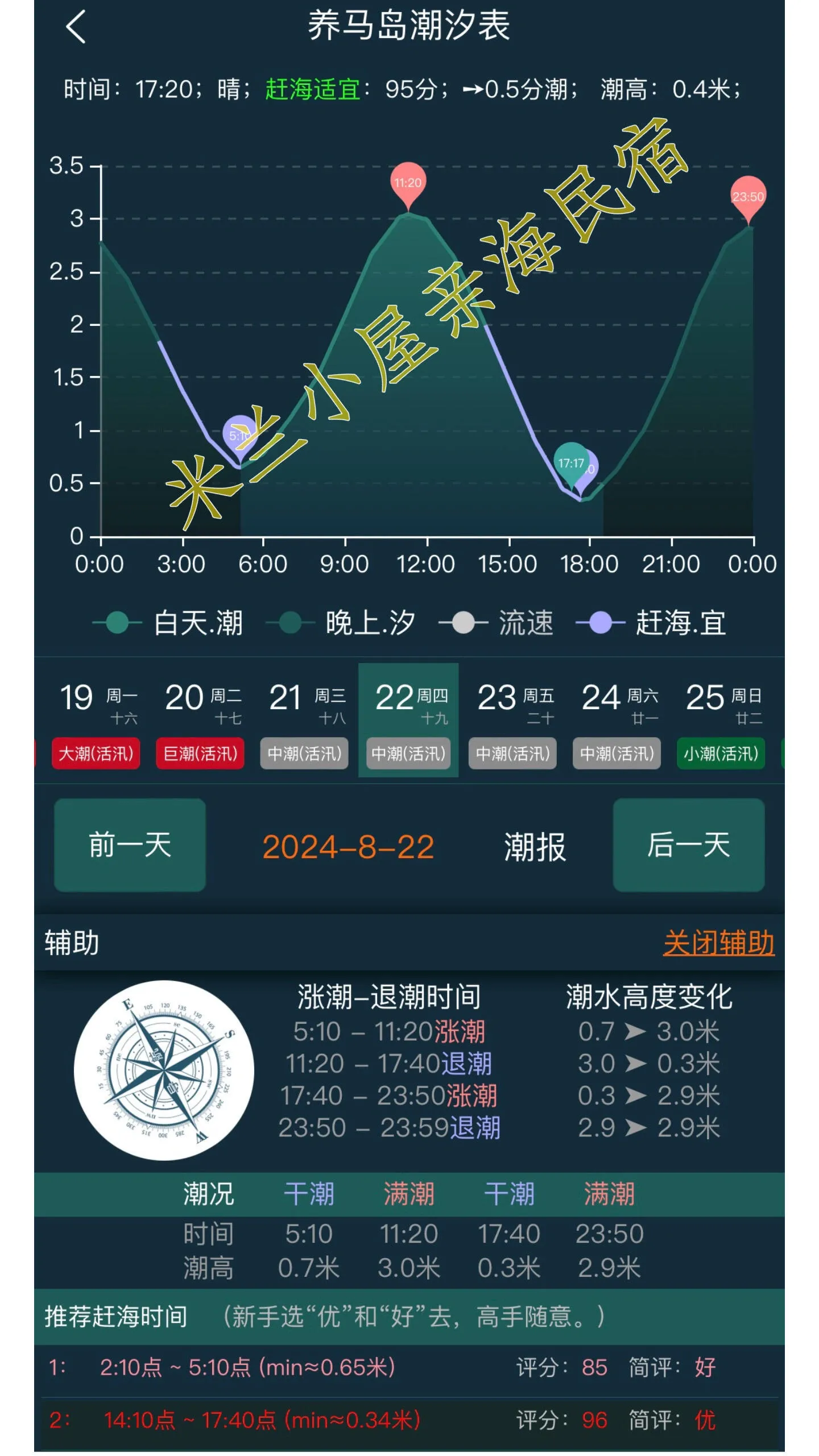
Task: Toggle the 赶海.宜 legend series
Action: 652,623
